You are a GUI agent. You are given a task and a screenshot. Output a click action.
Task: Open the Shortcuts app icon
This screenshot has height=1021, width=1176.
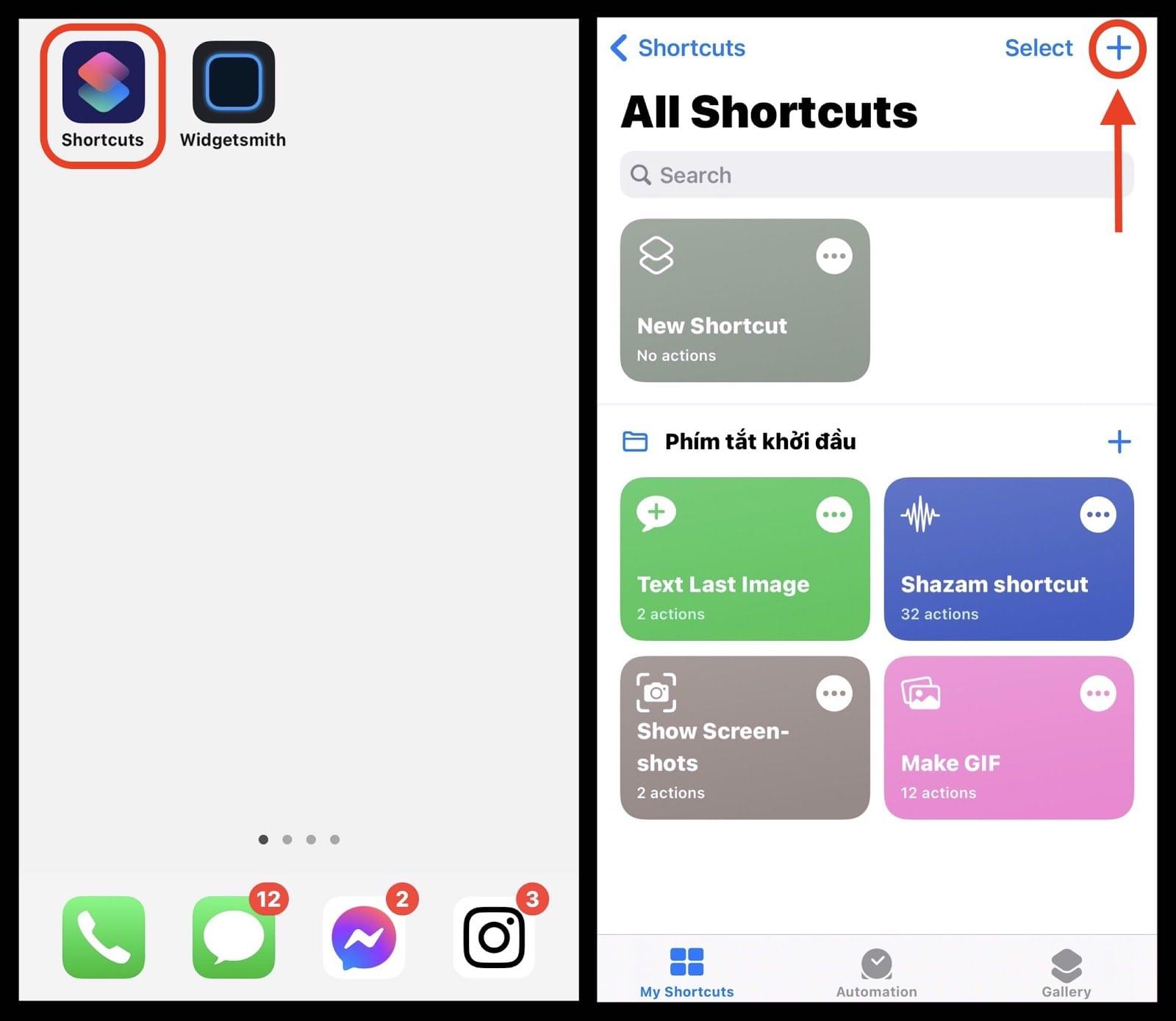[103, 82]
